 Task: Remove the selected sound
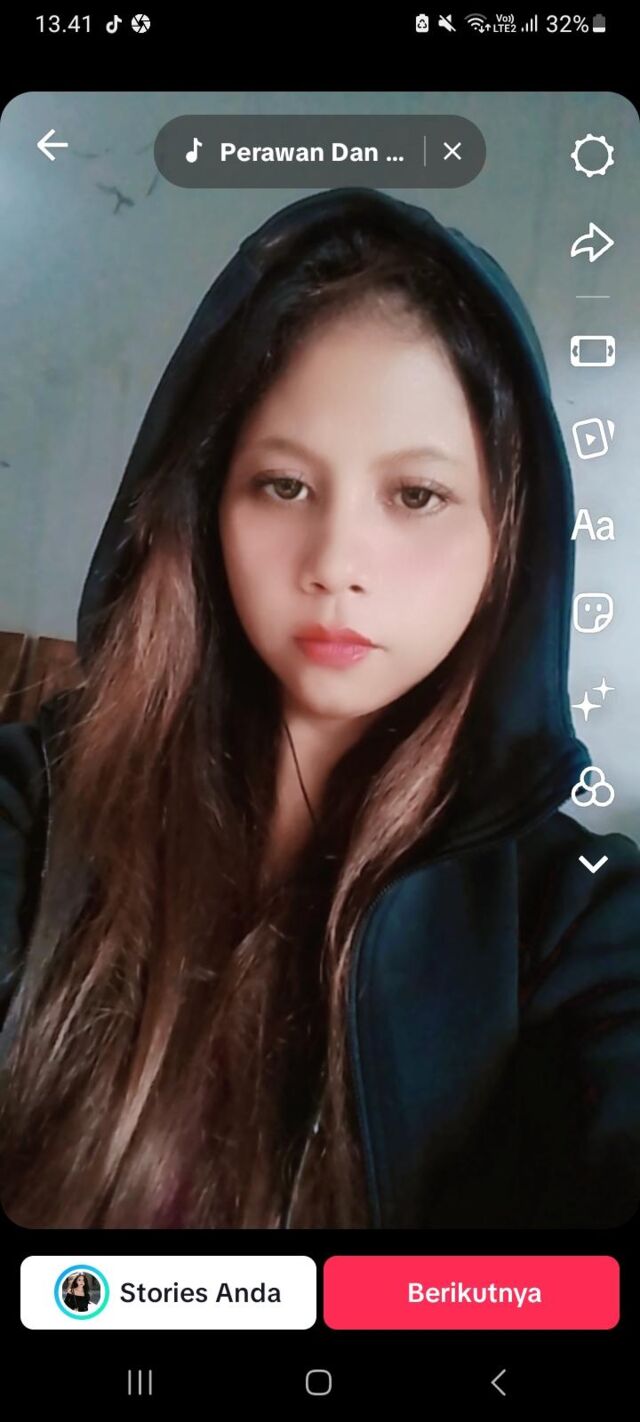coord(453,151)
